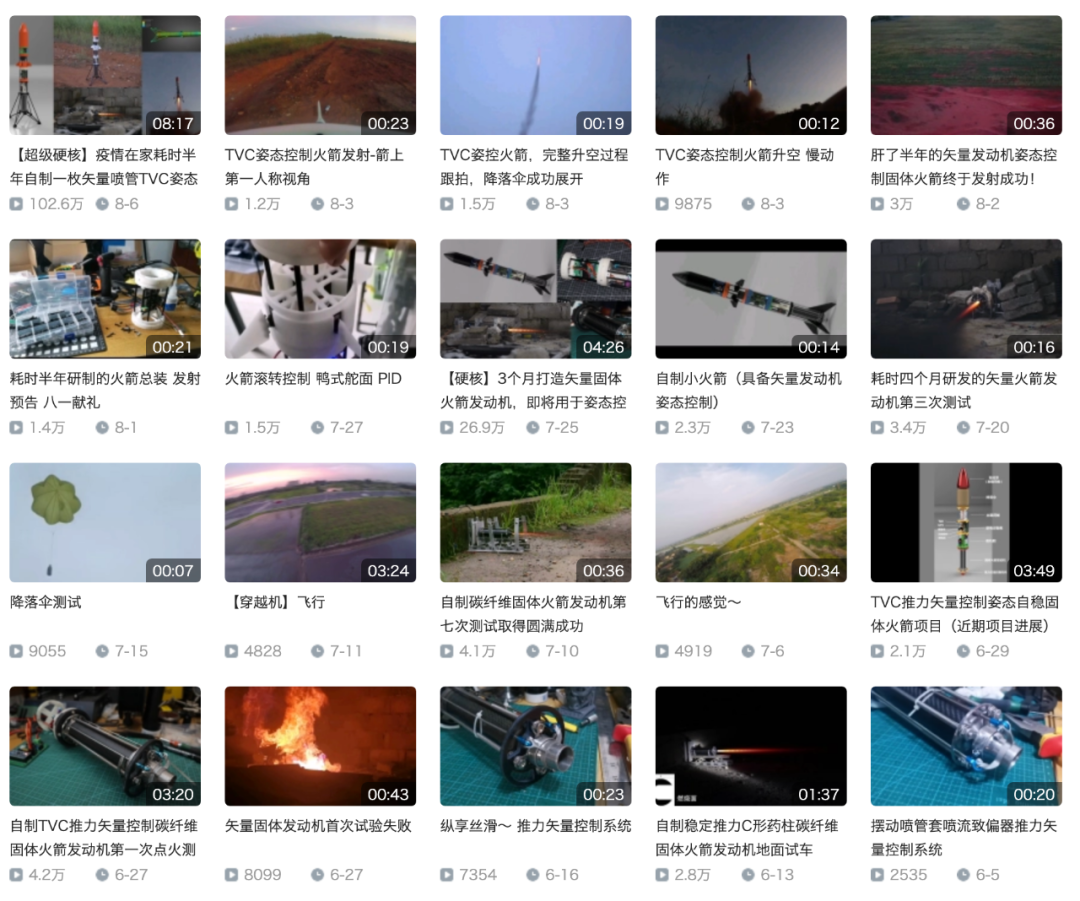Open the 08:17 video 【超级硬核】疫情在家耗时半年
Screen dimensions: 1080x901
[x=105, y=75]
